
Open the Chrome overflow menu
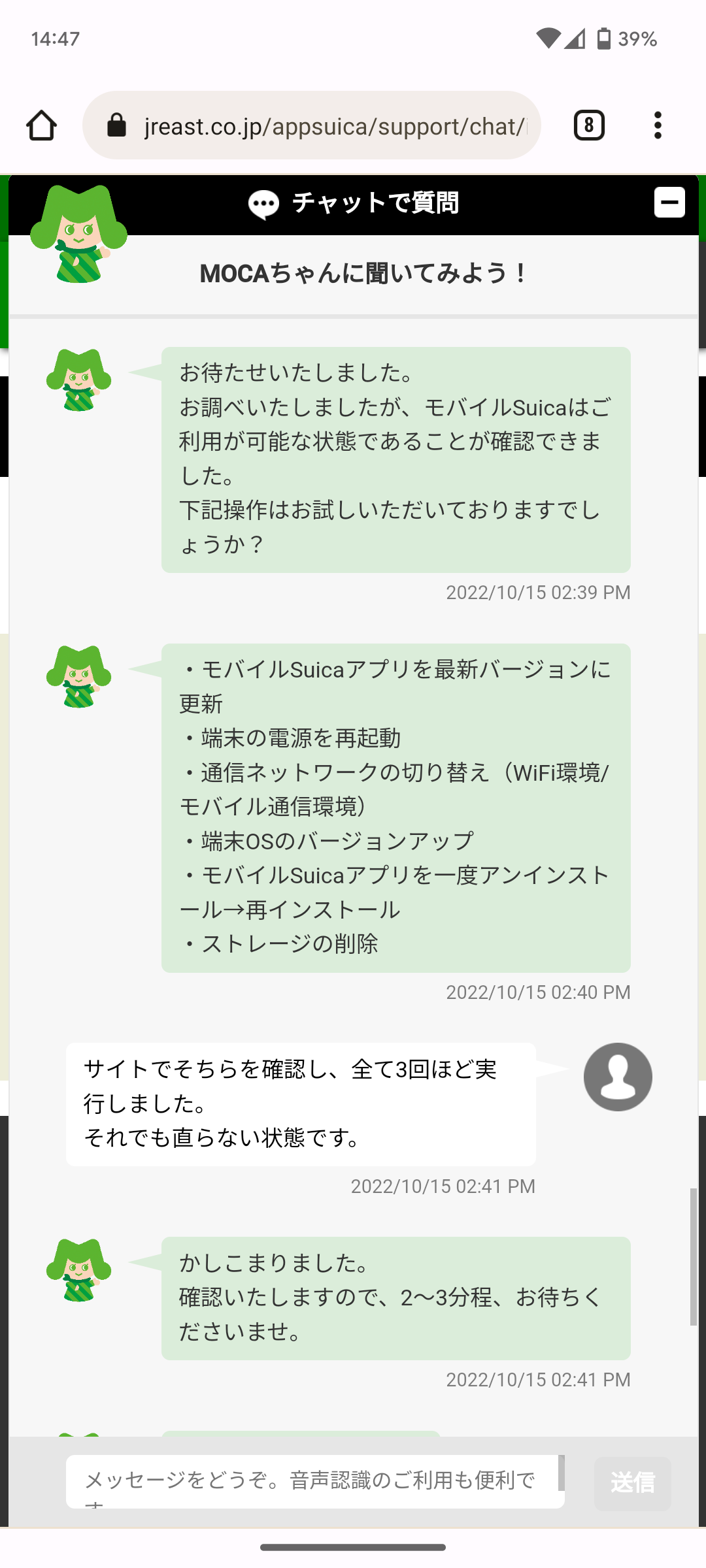(x=658, y=125)
